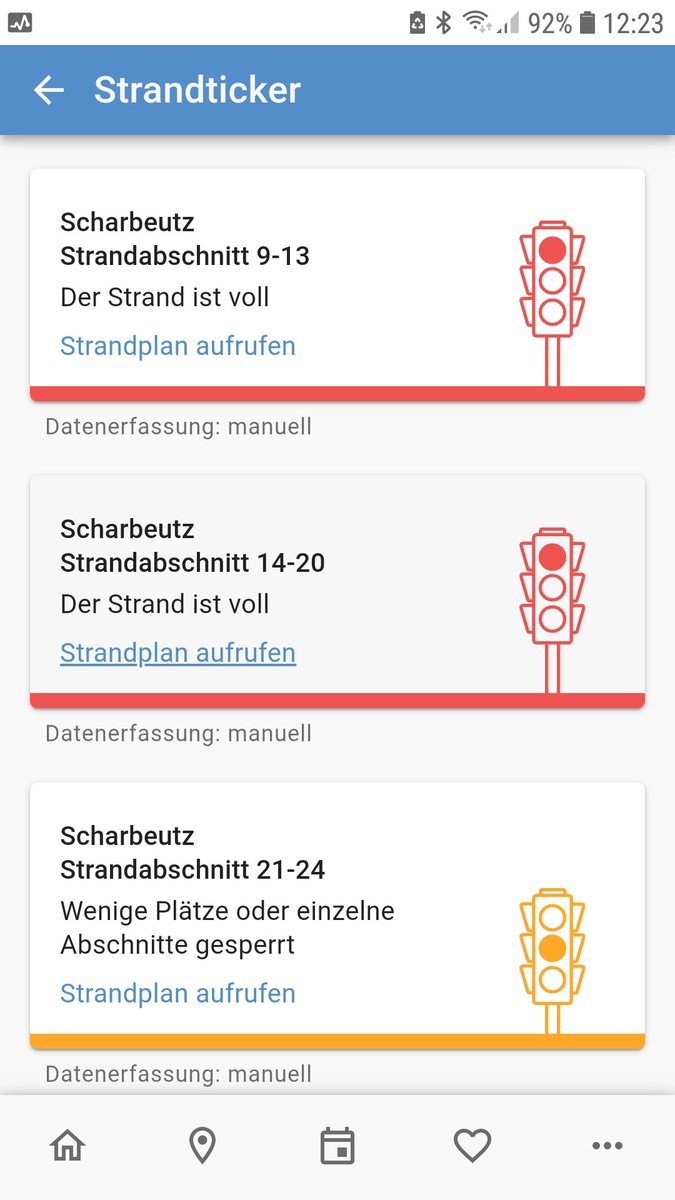The image size is (675, 1200).
Task: Open the calendar events tab
Action: (x=337, y=1146)
